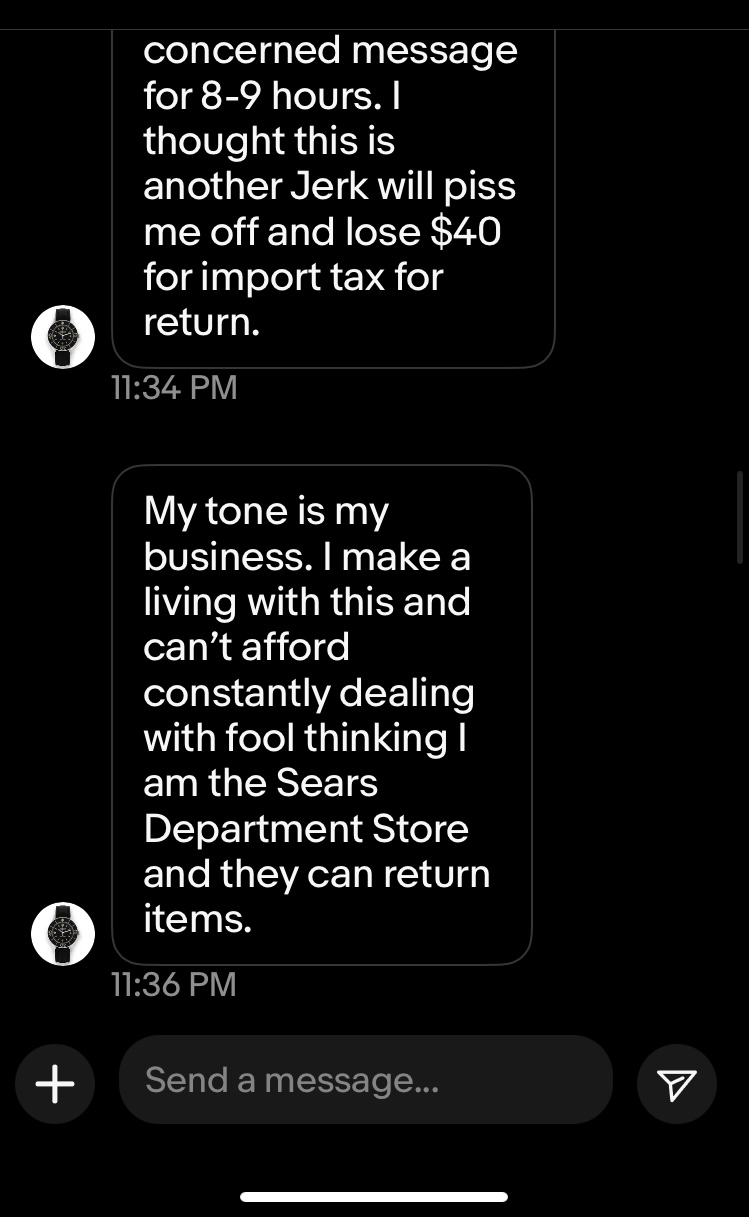Viewport: 749px width, 1217px height.
Task: Open sender's watch avatar beside the 11:34 PM message
Action: click(x=63, y=337)
